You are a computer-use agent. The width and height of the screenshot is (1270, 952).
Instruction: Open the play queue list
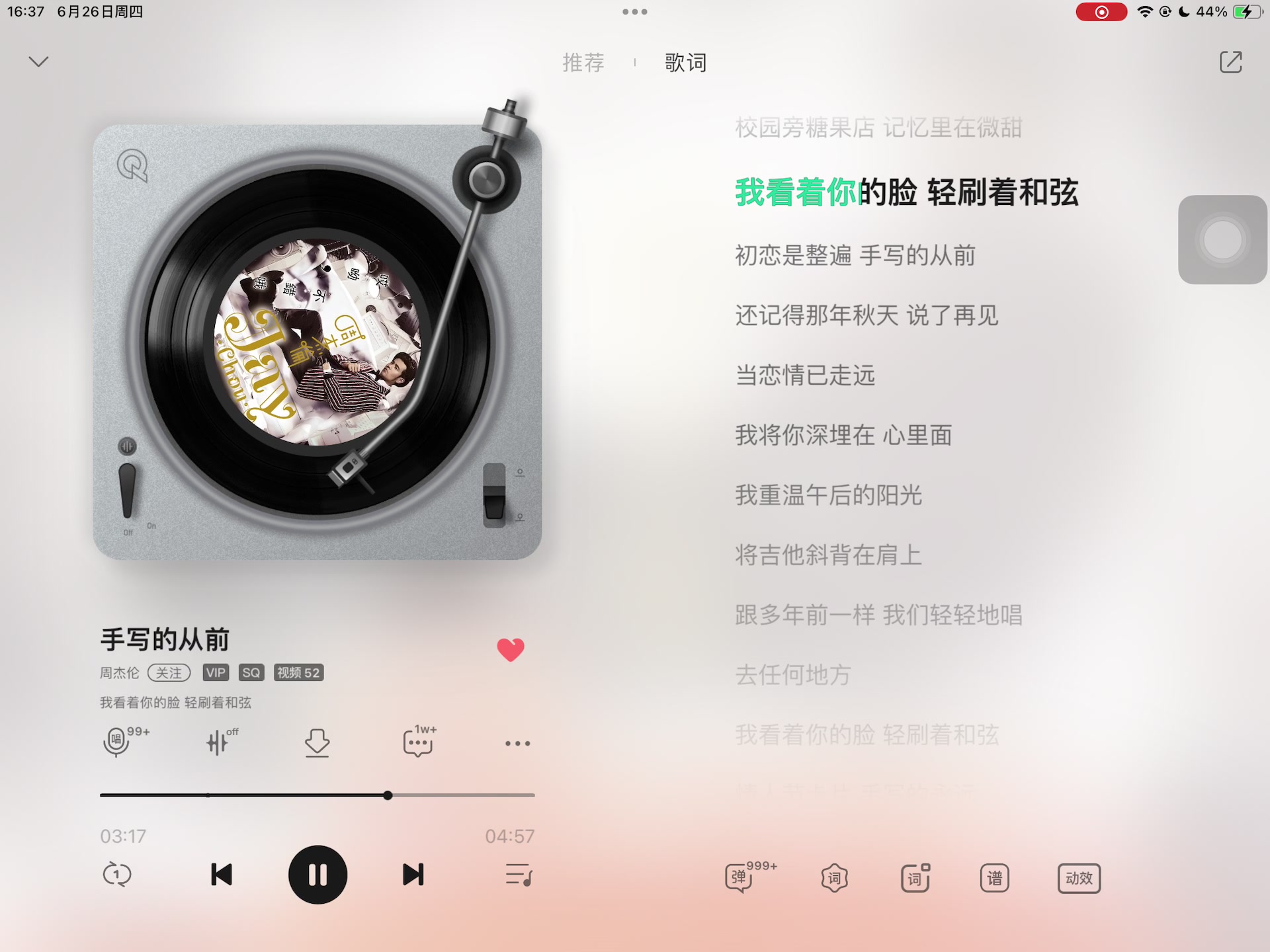click(519, 875)
